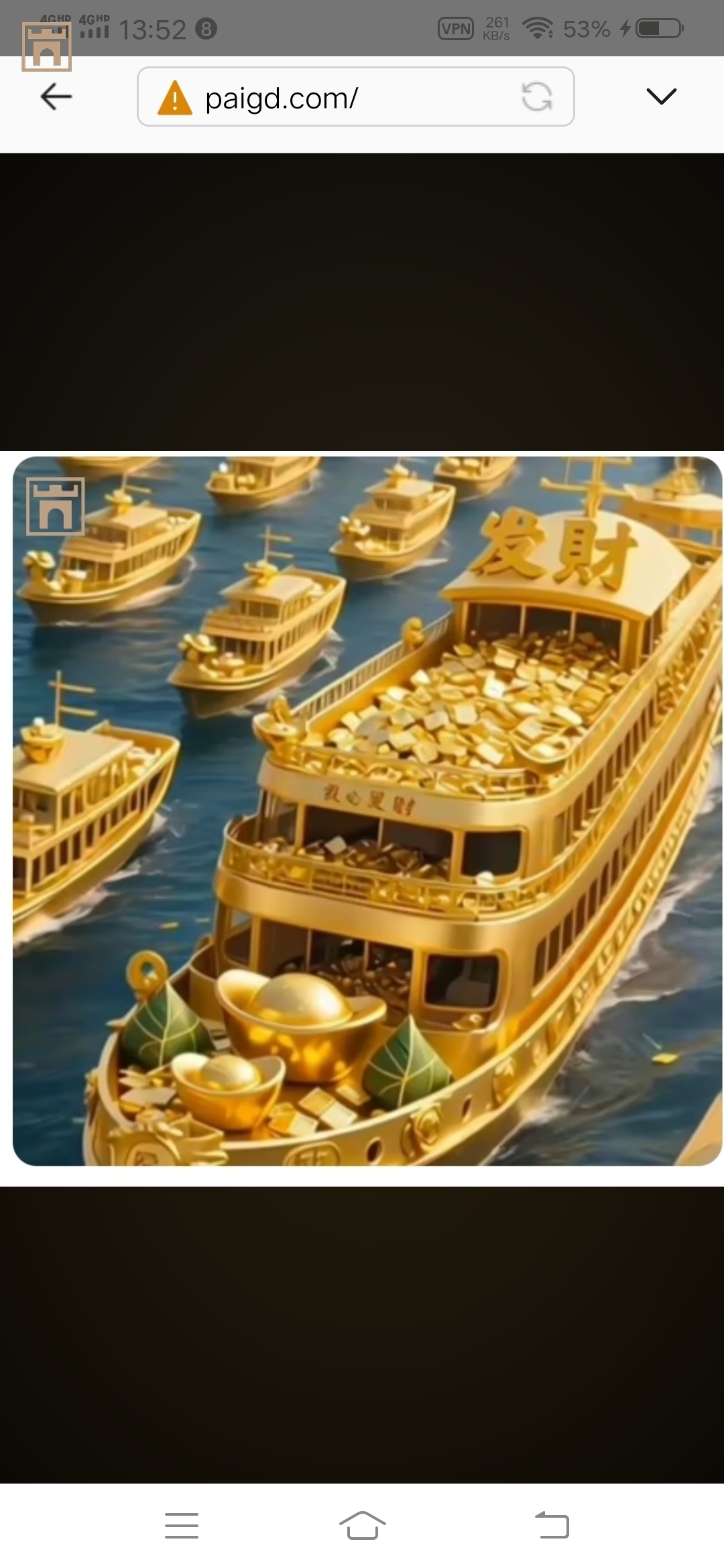Open the golden ships picture
This screenshot has height=1568, width=724.
[367, 811]
